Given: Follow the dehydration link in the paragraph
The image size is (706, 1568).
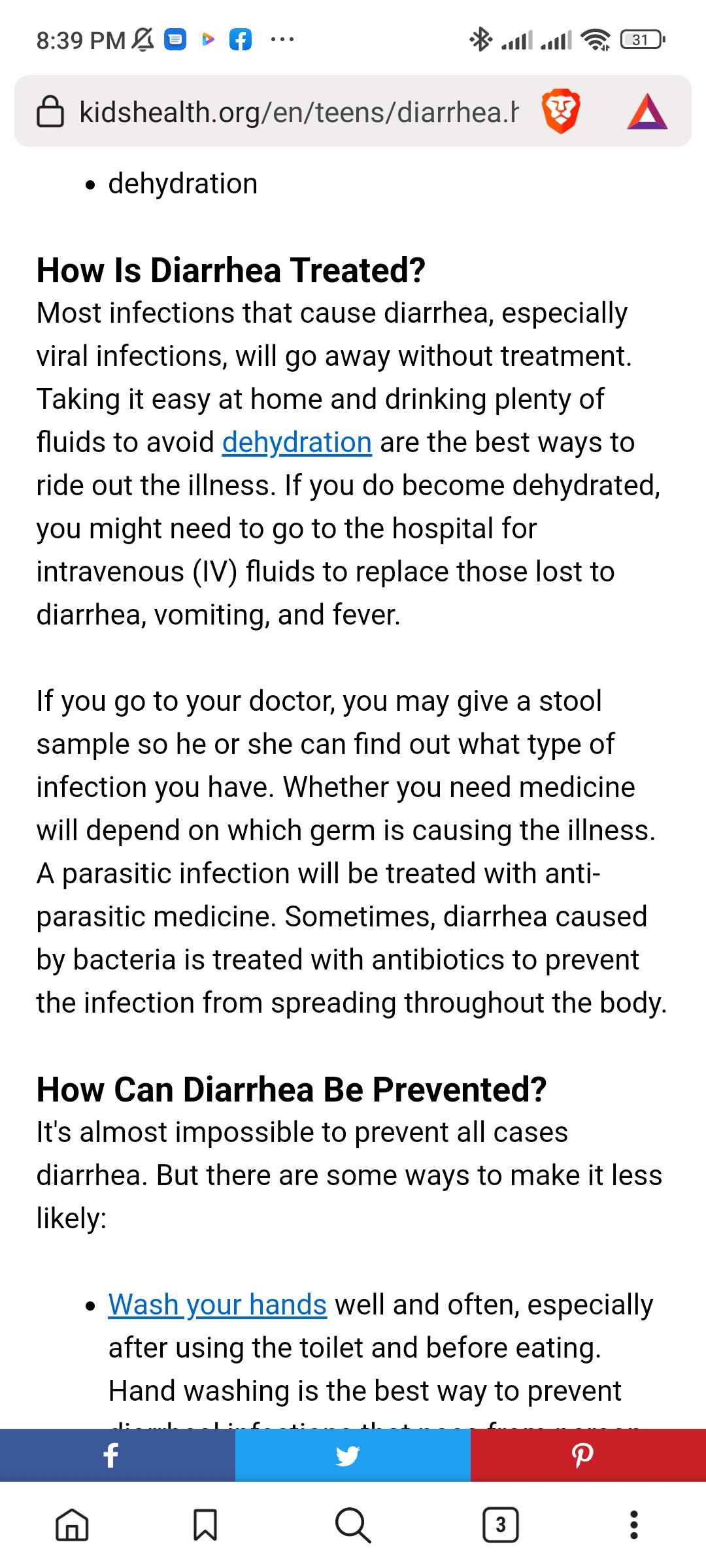Looking at the screenshot, I should (297, 442).
